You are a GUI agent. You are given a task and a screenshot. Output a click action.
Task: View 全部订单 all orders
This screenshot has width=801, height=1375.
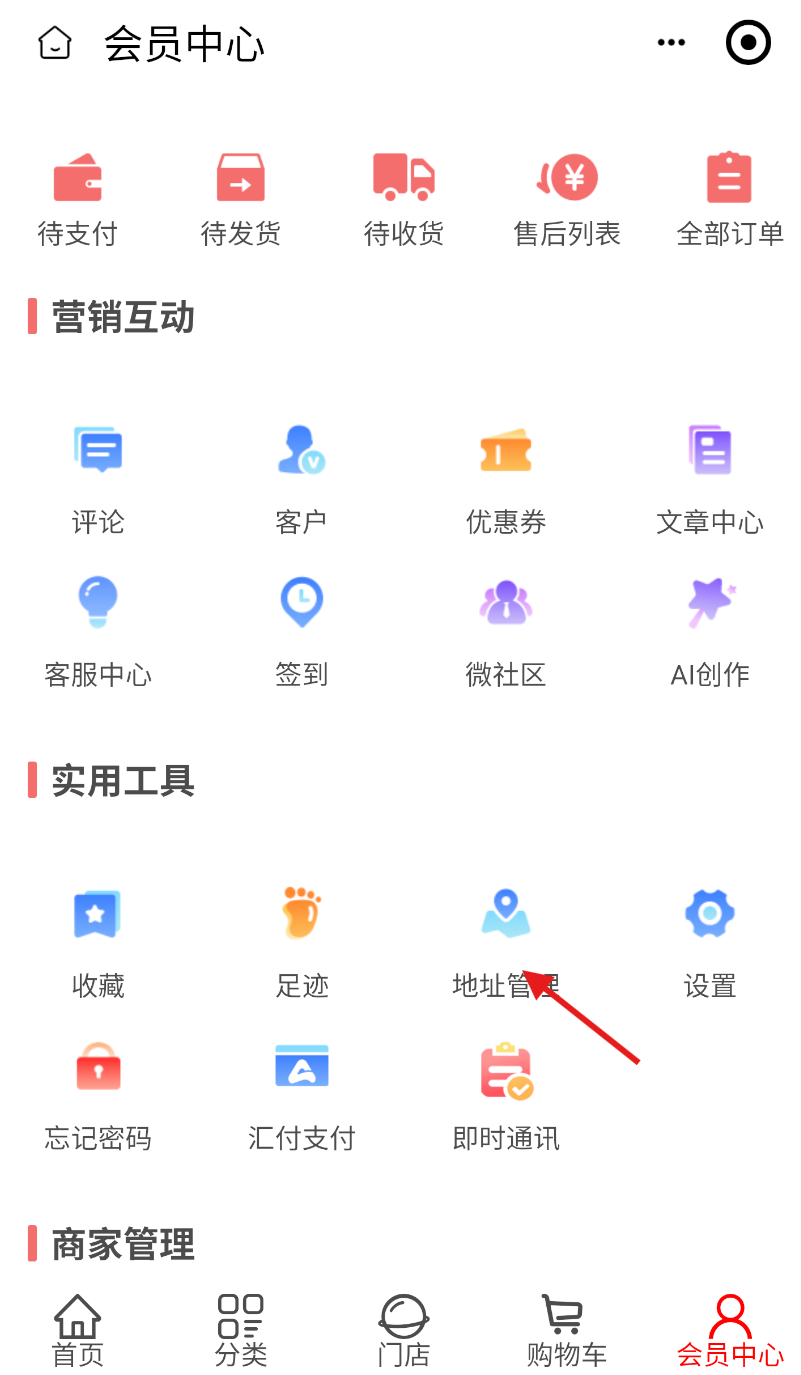point(730,199)
